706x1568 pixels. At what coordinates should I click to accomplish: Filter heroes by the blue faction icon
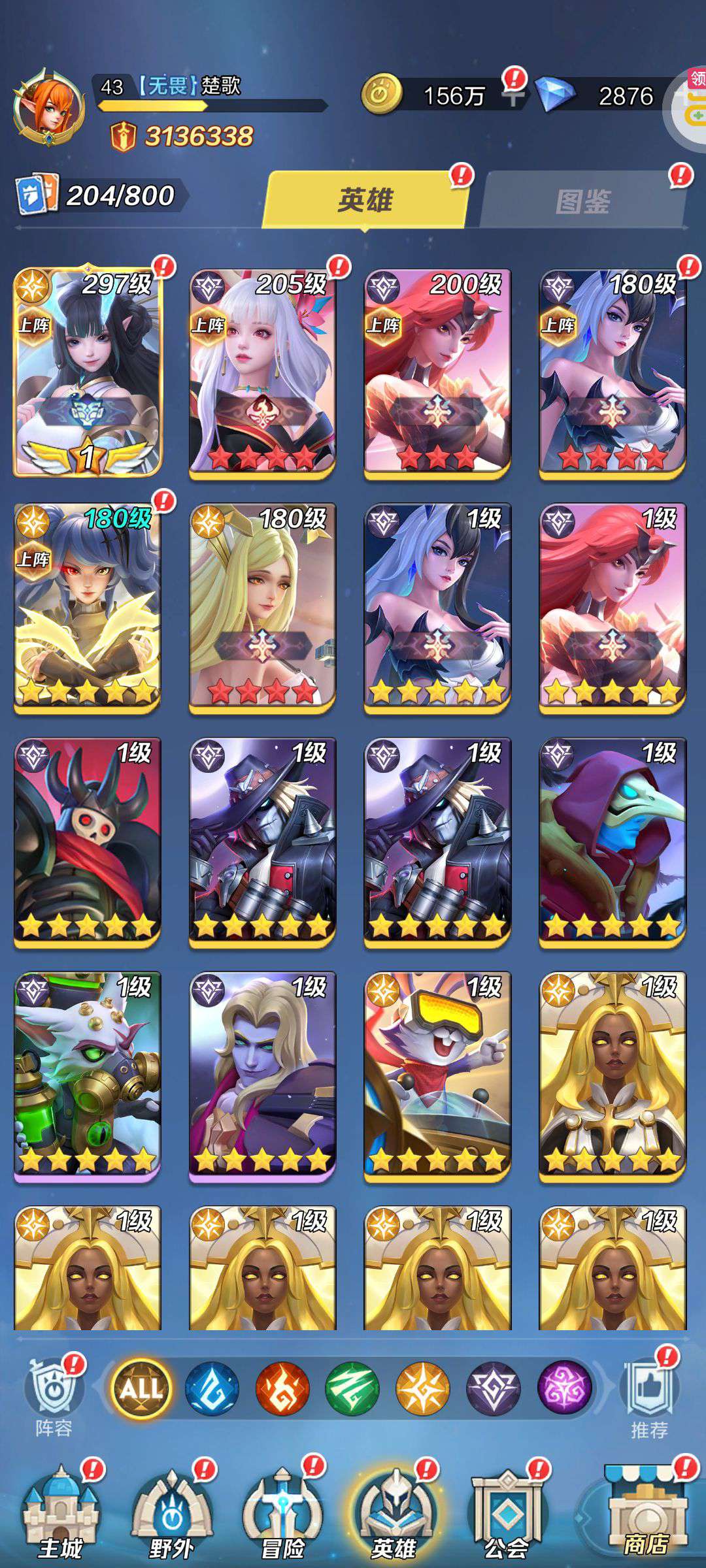(x=212, y=1388)
